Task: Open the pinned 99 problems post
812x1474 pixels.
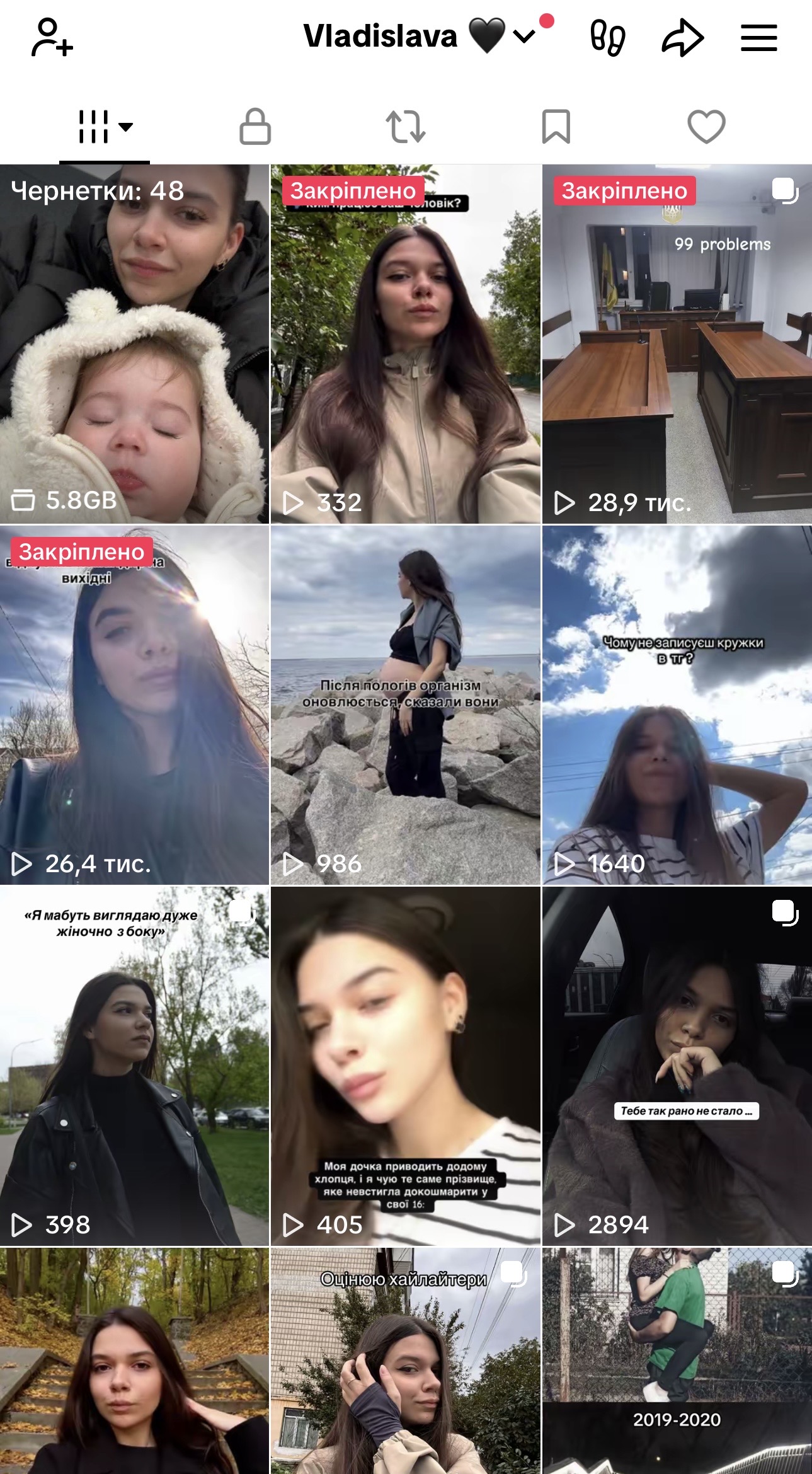Action: tap(677, 344)
